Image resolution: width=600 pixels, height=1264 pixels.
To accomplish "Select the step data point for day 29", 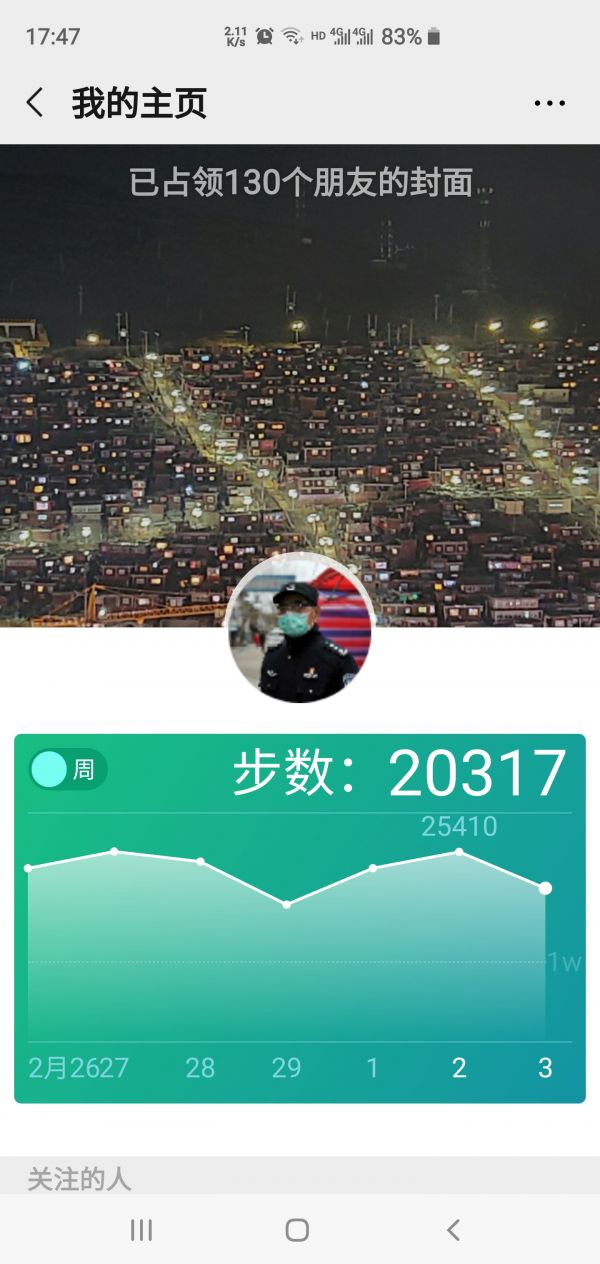I will [287, 904].
